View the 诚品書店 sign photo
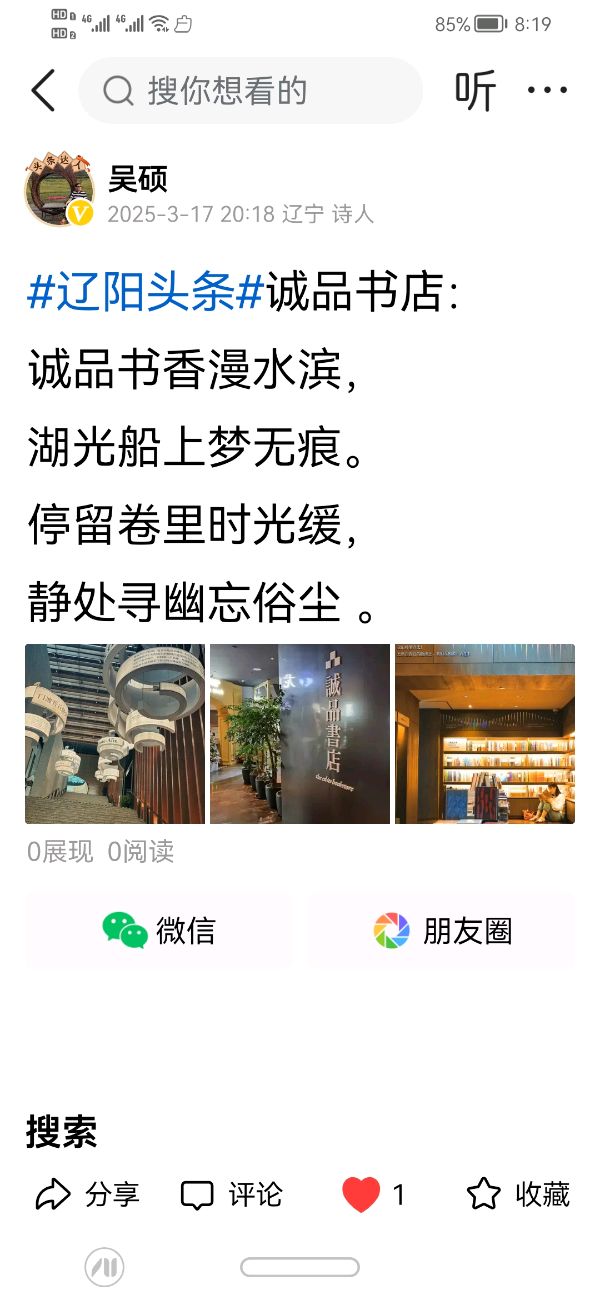Screen dimensions: 600x1300 pyautogui.click(x=300, y=734)
